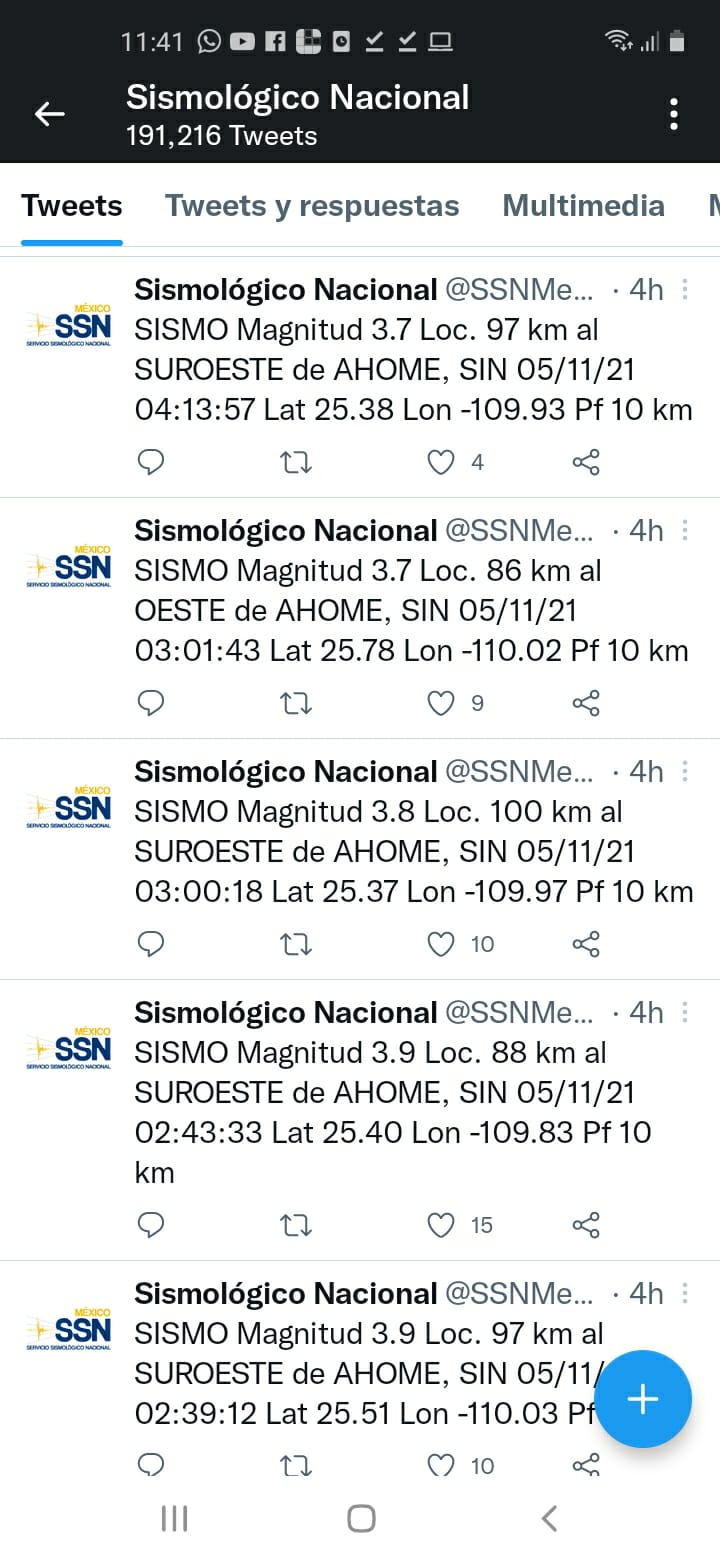Open options for the Magnitud 3.8 tweet
Viewport: 720px width, 1560px height.
[x=685, y=771]
